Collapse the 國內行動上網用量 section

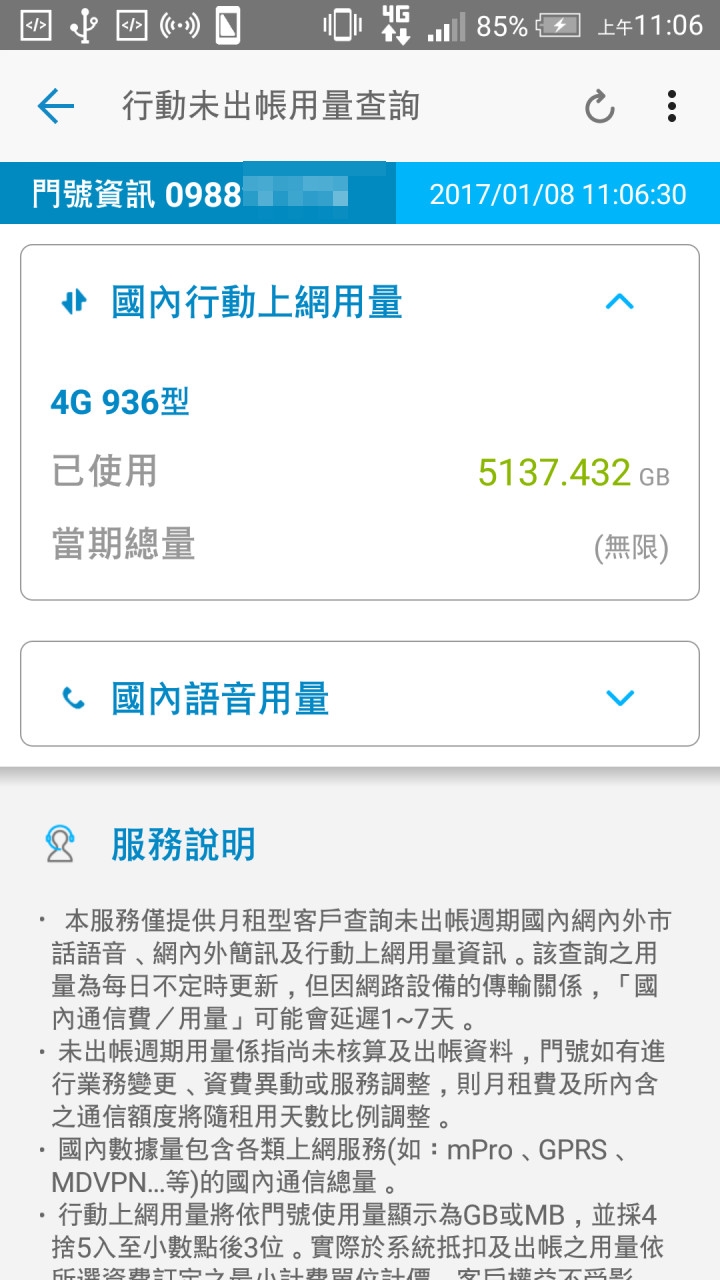[x=620, y=301]
